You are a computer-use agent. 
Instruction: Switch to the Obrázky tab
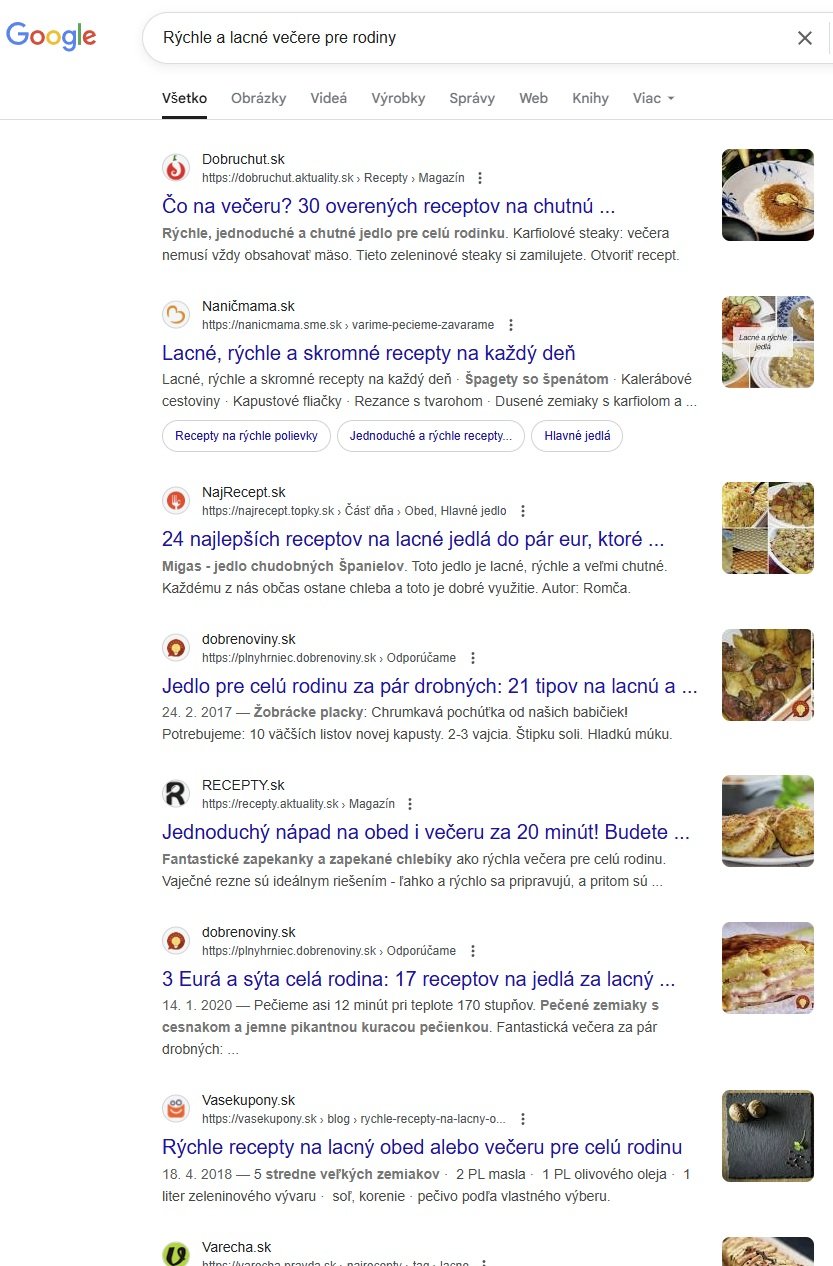click(258, 98)
